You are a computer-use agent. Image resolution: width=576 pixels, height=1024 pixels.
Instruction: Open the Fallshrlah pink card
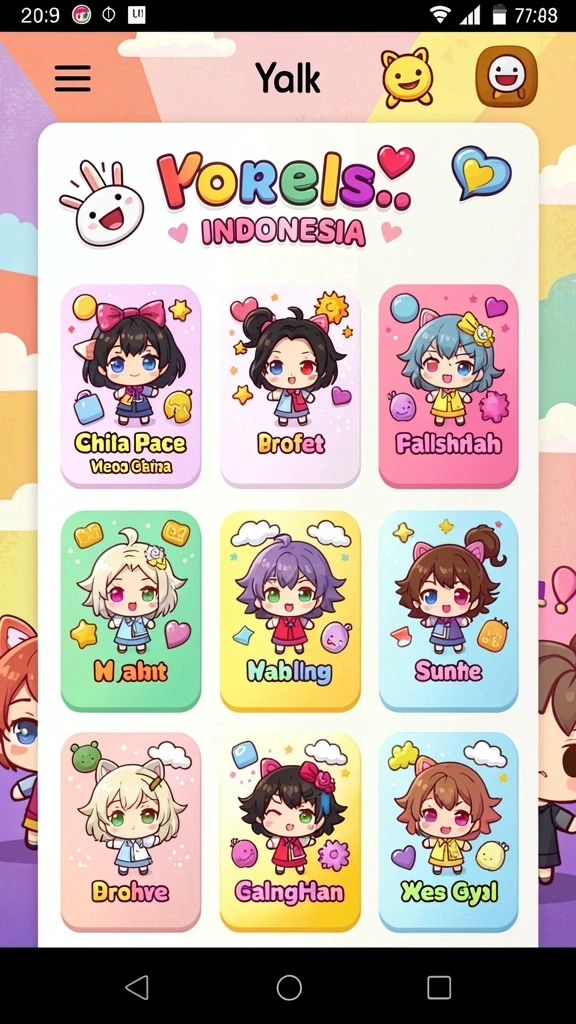click(x=449, y=386)
